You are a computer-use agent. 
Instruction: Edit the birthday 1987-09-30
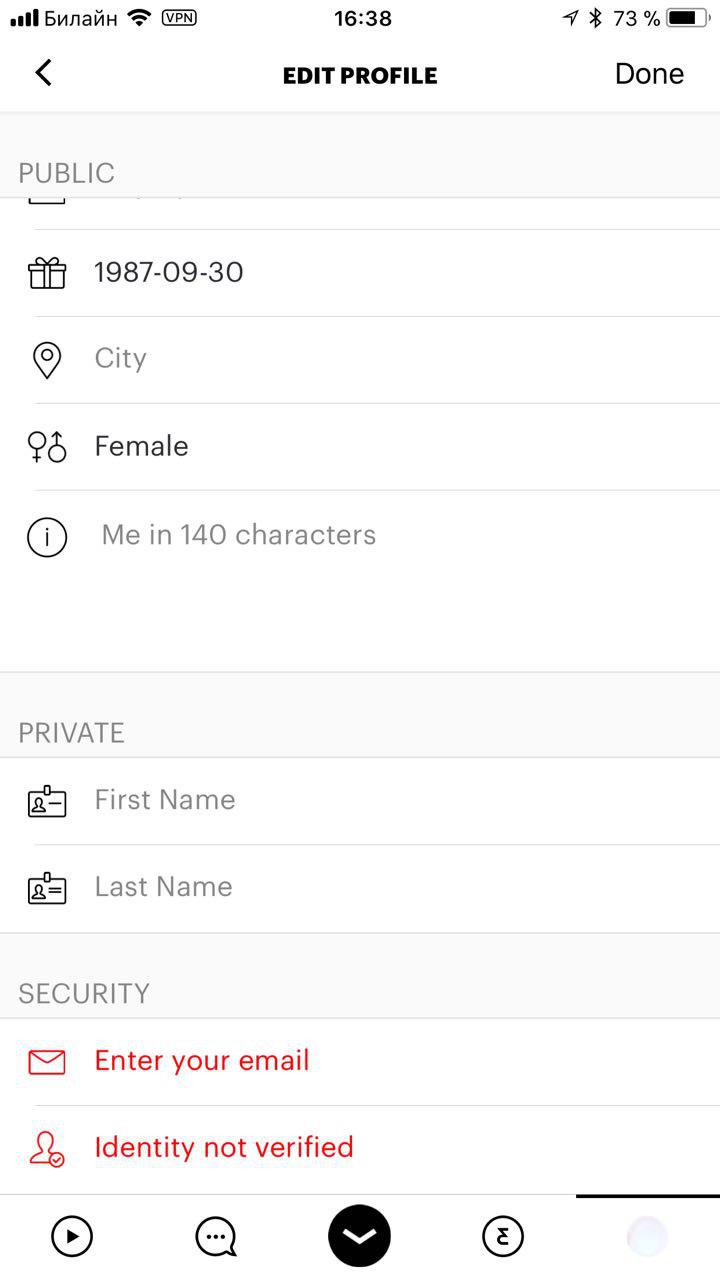[360, 273]
